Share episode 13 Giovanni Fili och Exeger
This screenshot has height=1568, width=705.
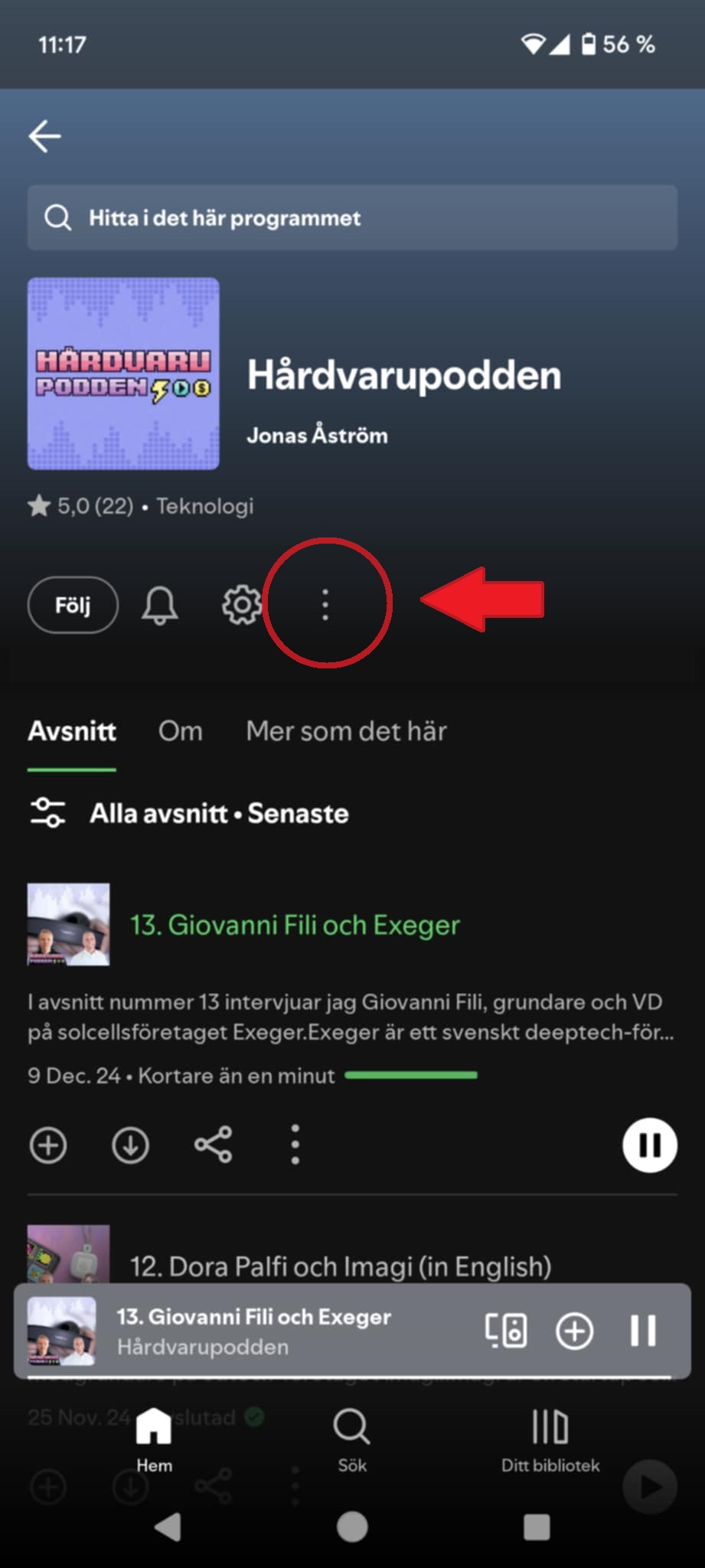click(x=213, y=1145)
